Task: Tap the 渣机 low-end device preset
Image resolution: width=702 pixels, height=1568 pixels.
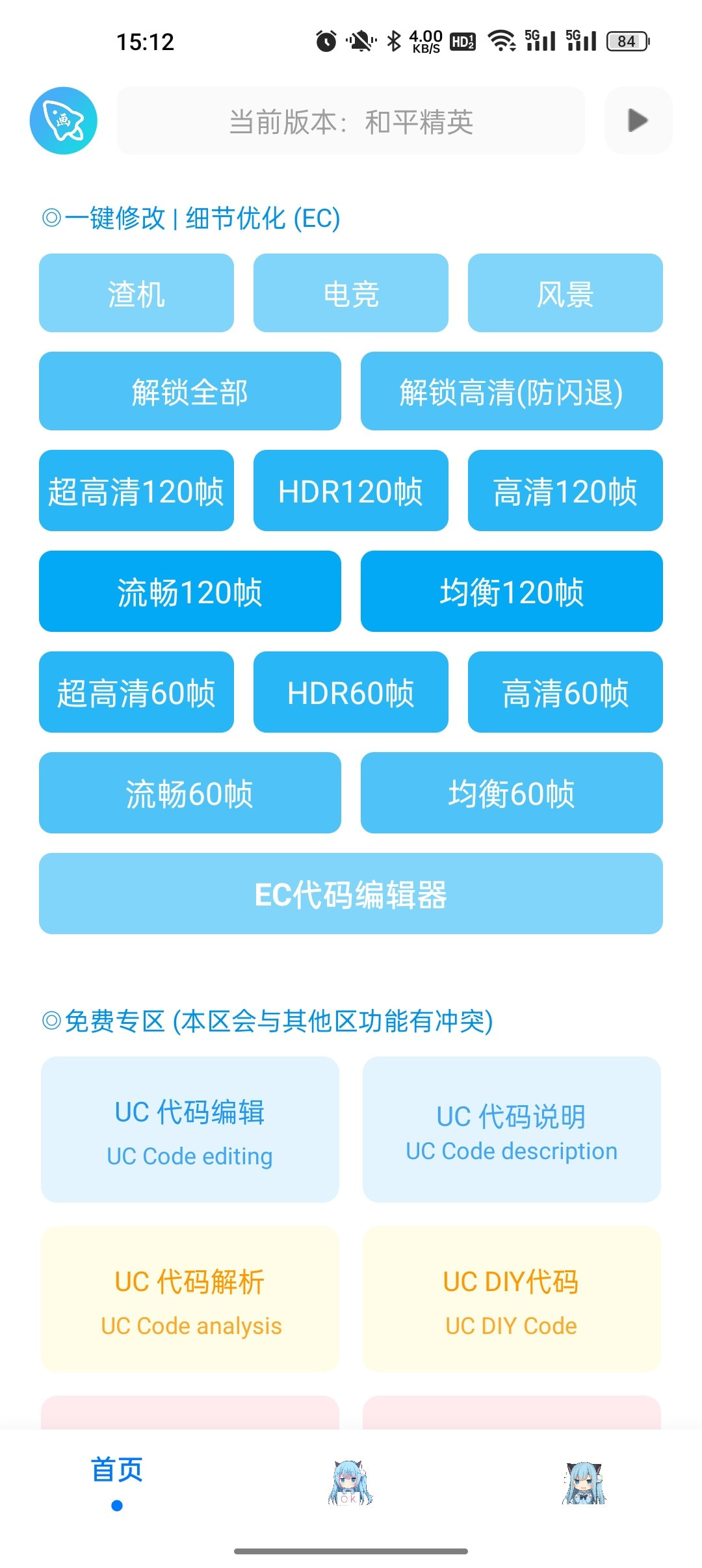Action: 136,292
